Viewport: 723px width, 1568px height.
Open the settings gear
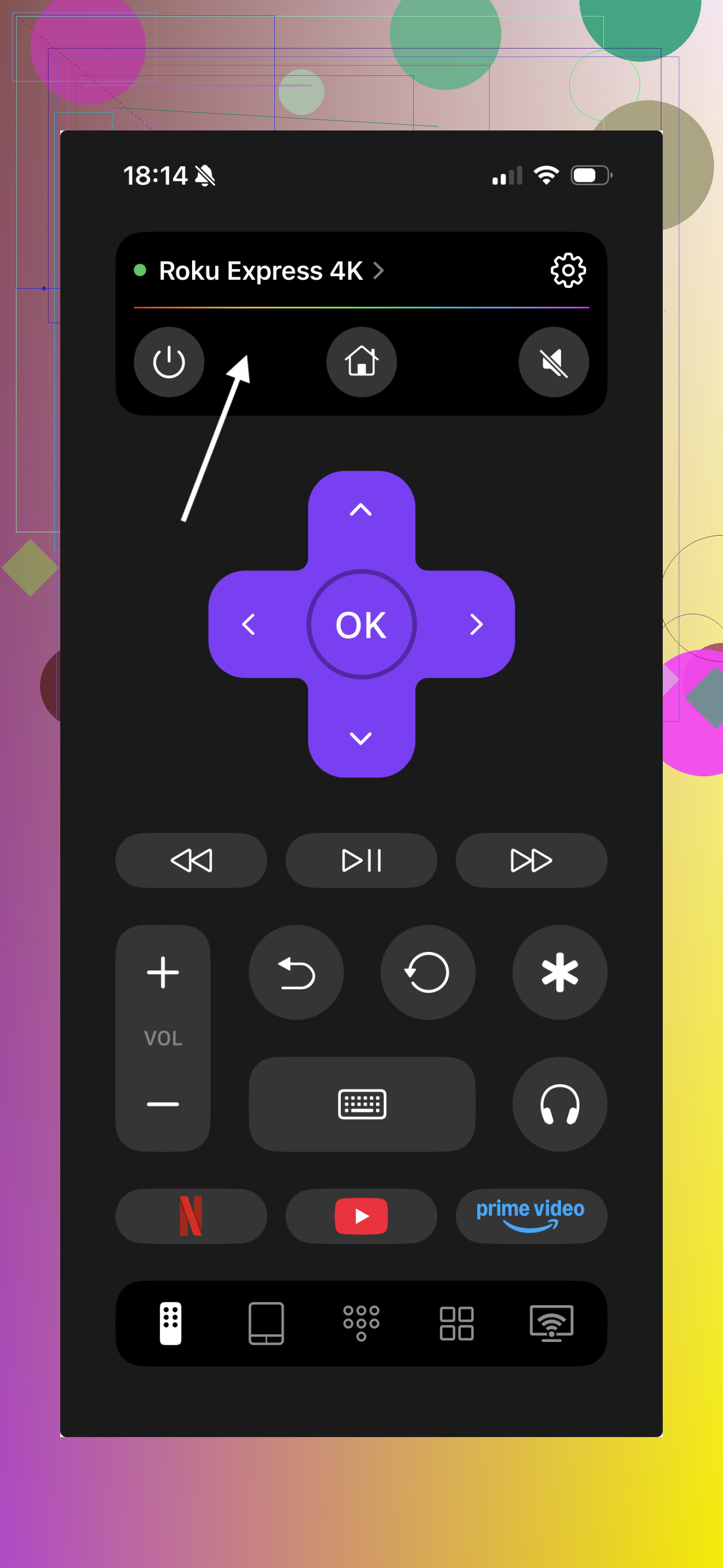point(567,270)
